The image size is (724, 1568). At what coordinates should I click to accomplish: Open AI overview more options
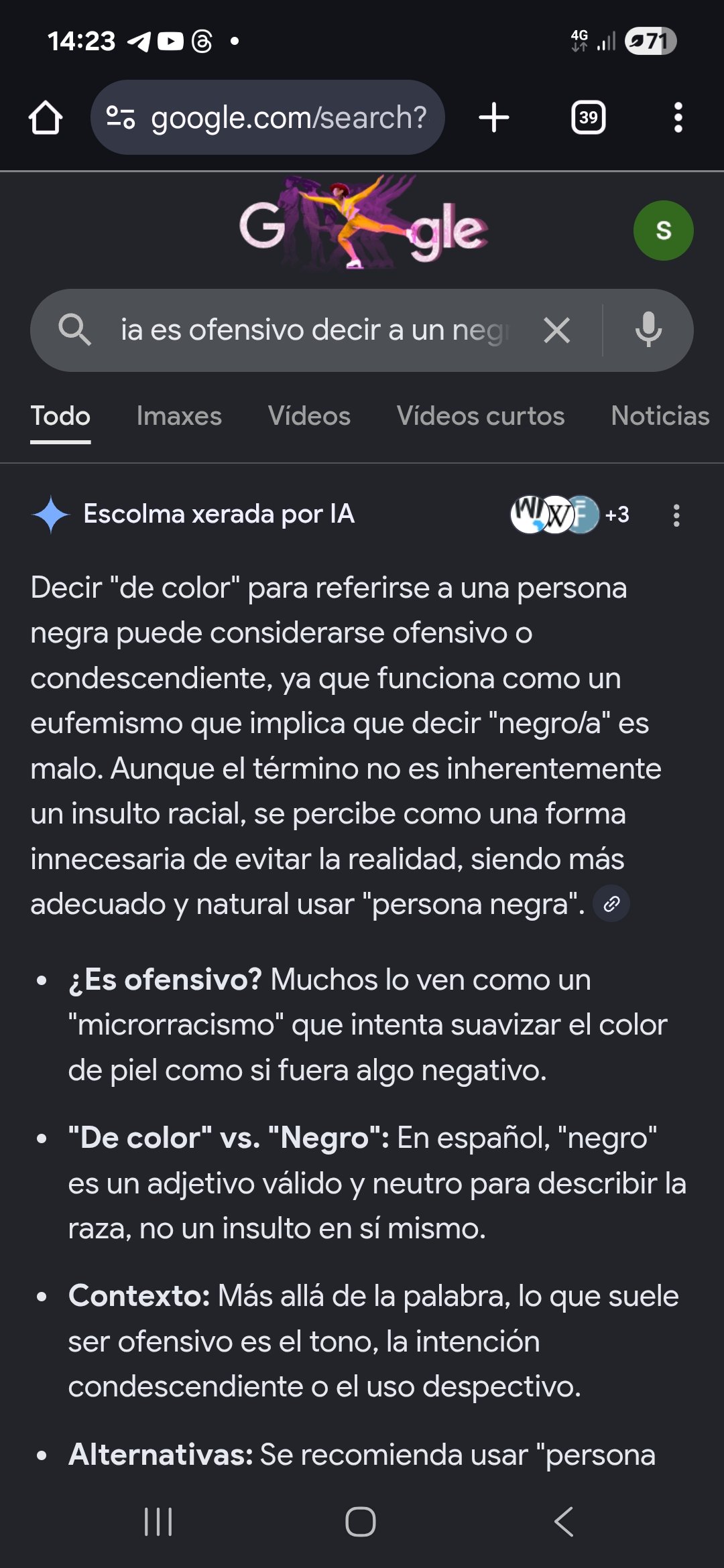click(x=676, y=515)
